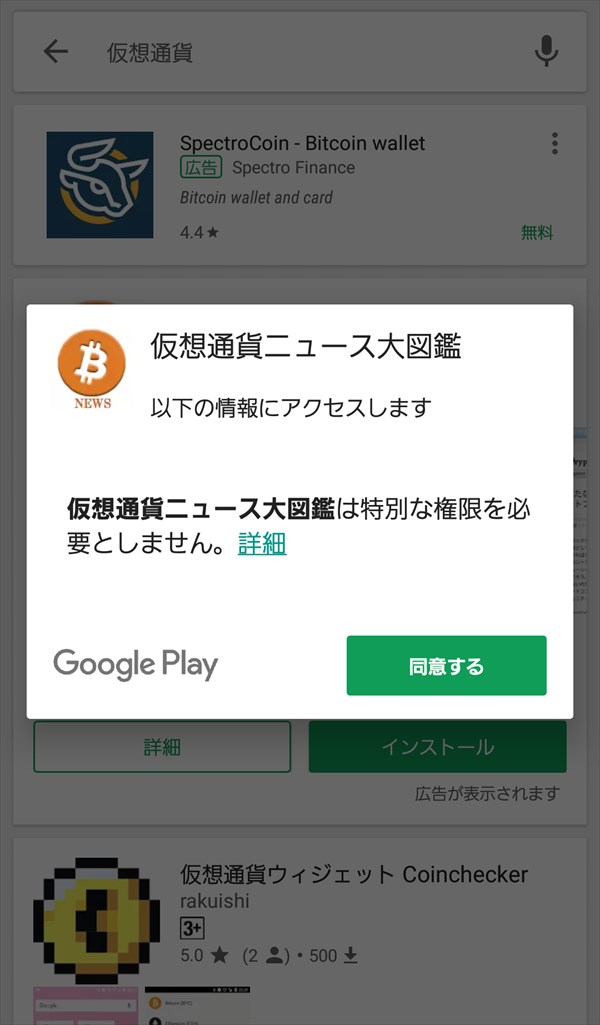The width and height of the screenshot is (600, 1025).
Task: Tap the 同意する accept button
Action: pos(446,666)
